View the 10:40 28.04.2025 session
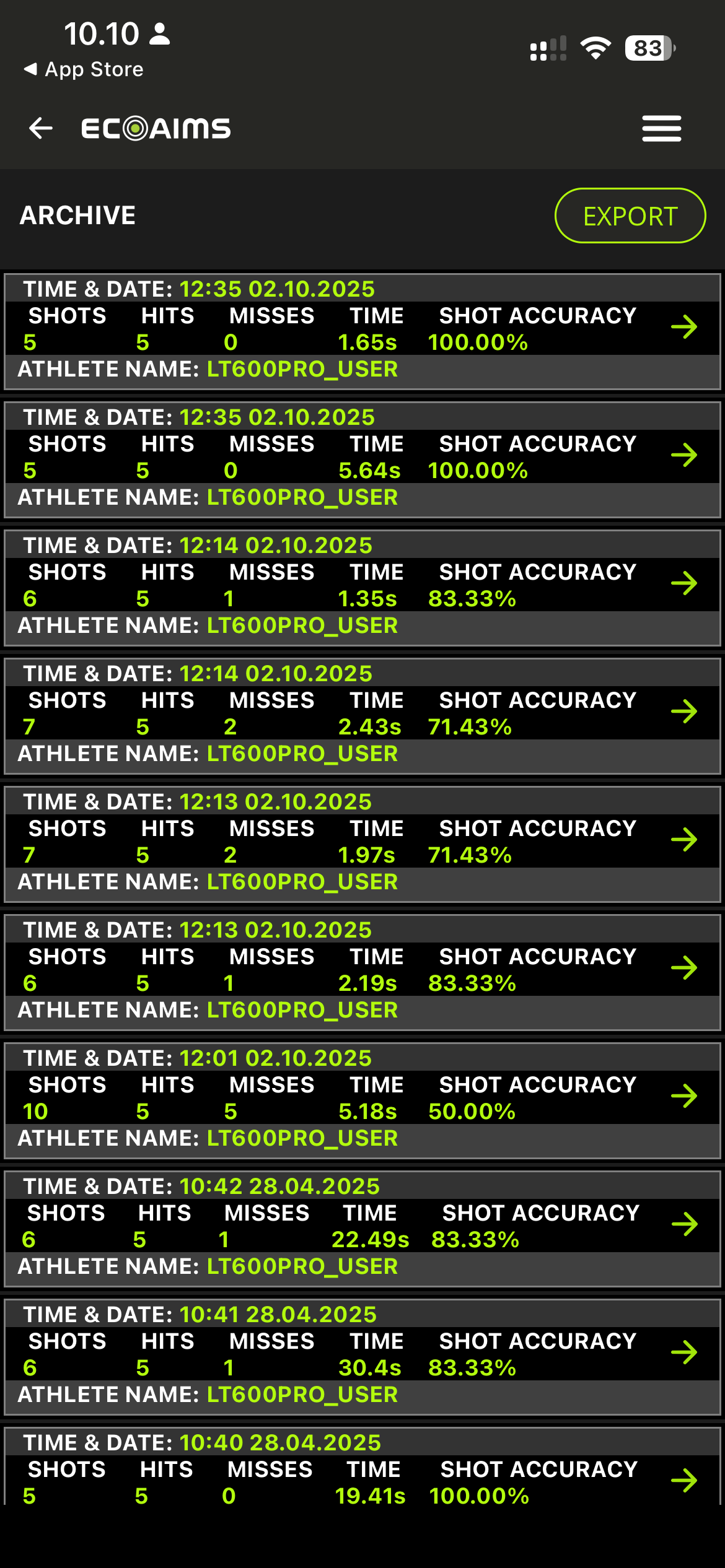 [x=684, y=1481]
